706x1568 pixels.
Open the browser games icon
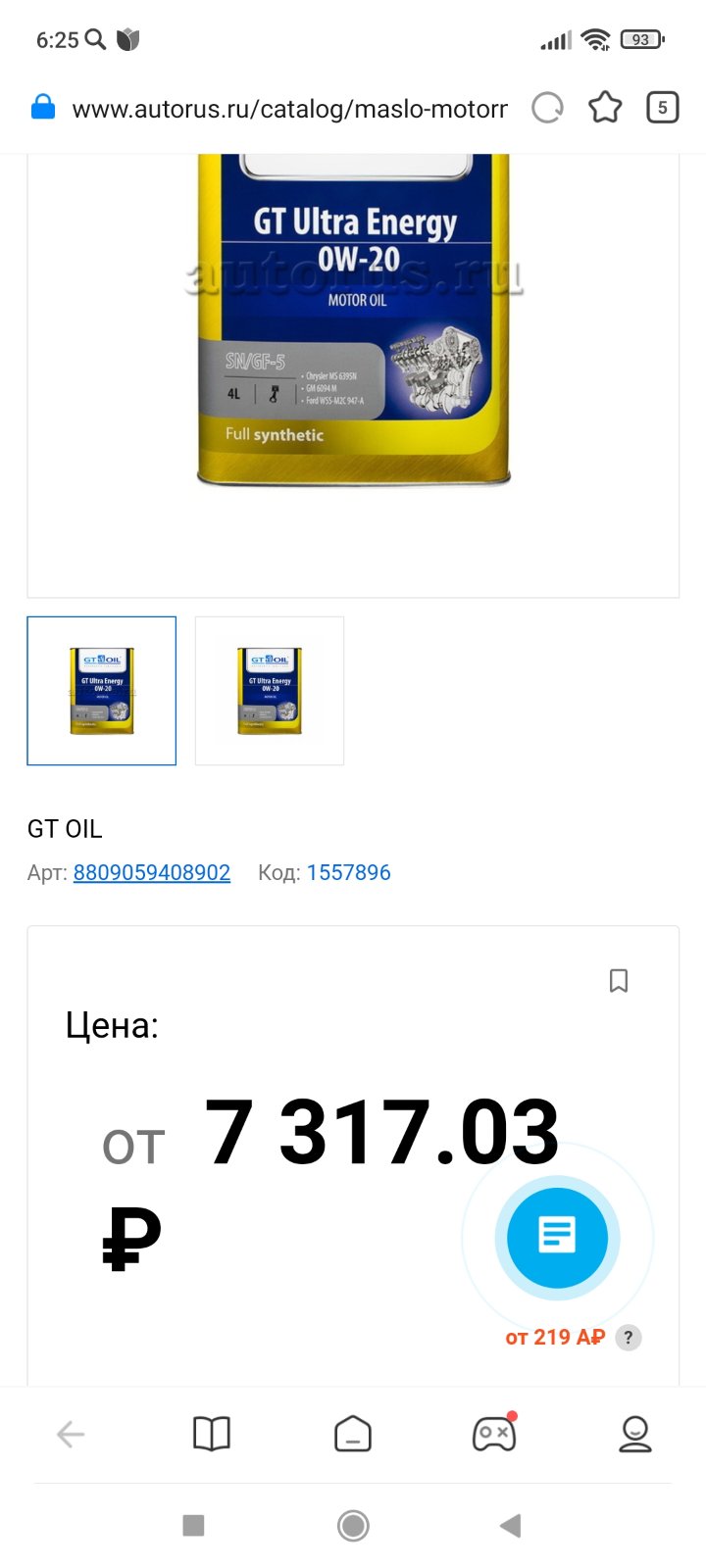pyautogui.click(x=494, y=1433)
